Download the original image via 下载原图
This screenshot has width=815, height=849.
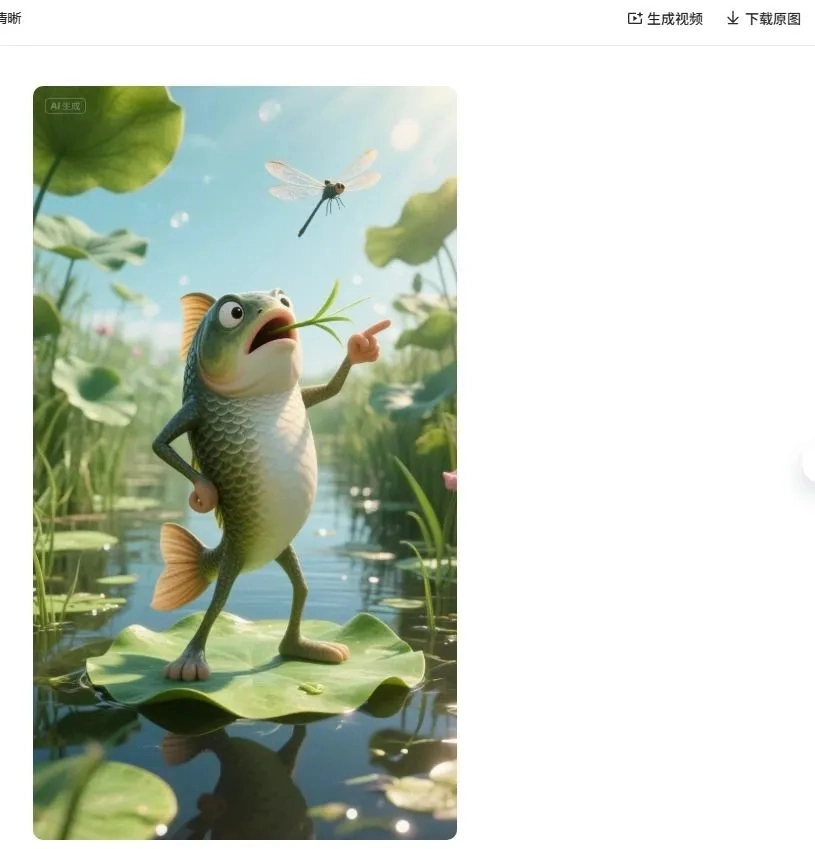763,19
